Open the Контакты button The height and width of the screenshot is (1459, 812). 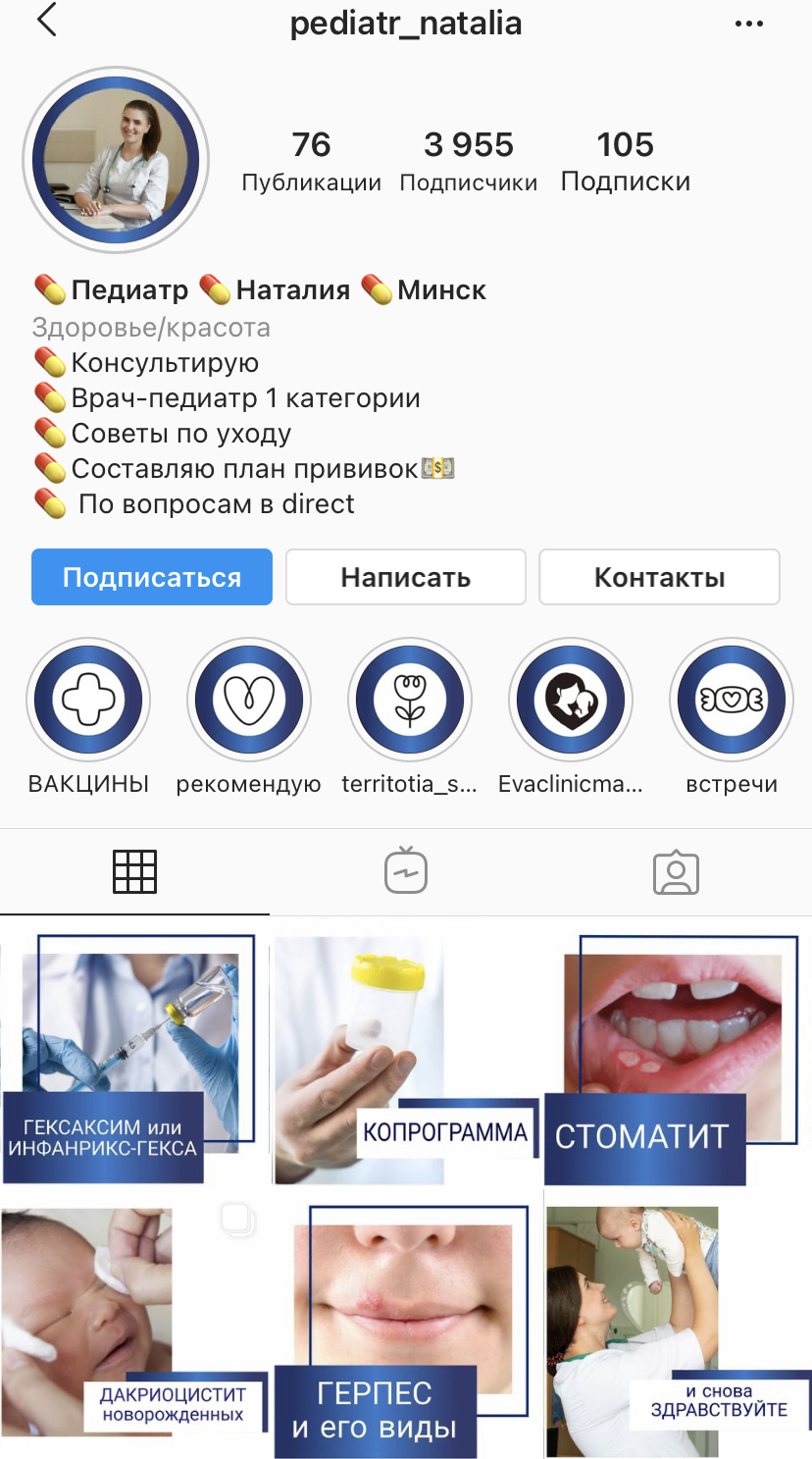[x=659, y=577]
